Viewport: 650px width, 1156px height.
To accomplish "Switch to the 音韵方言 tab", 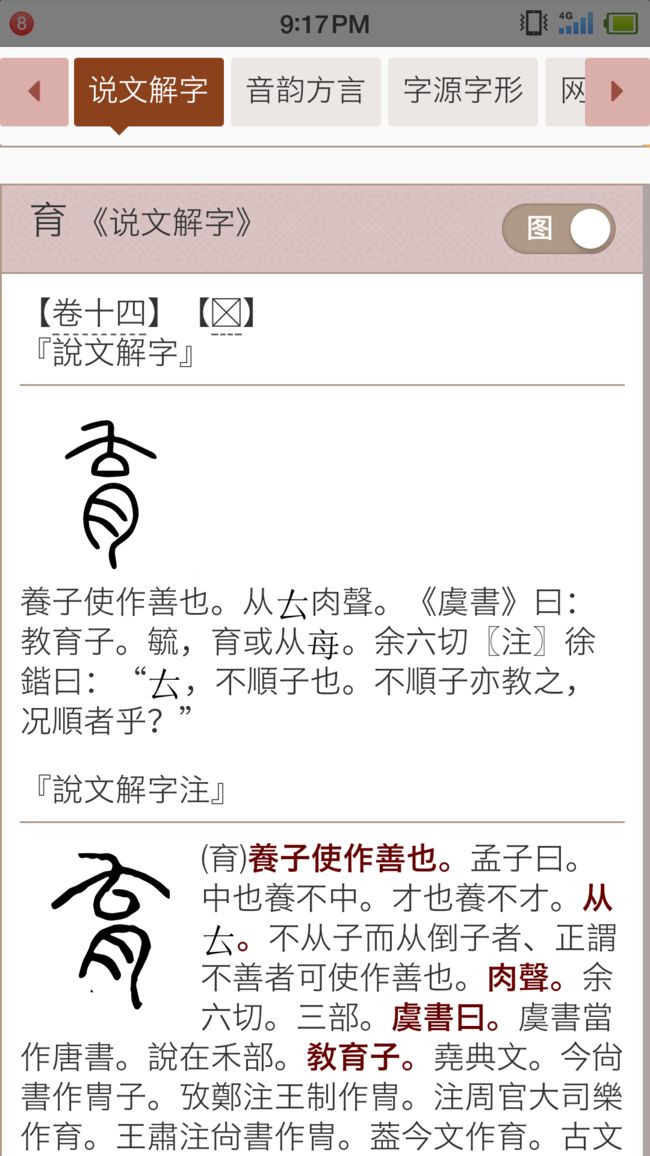I will (306, 92).
